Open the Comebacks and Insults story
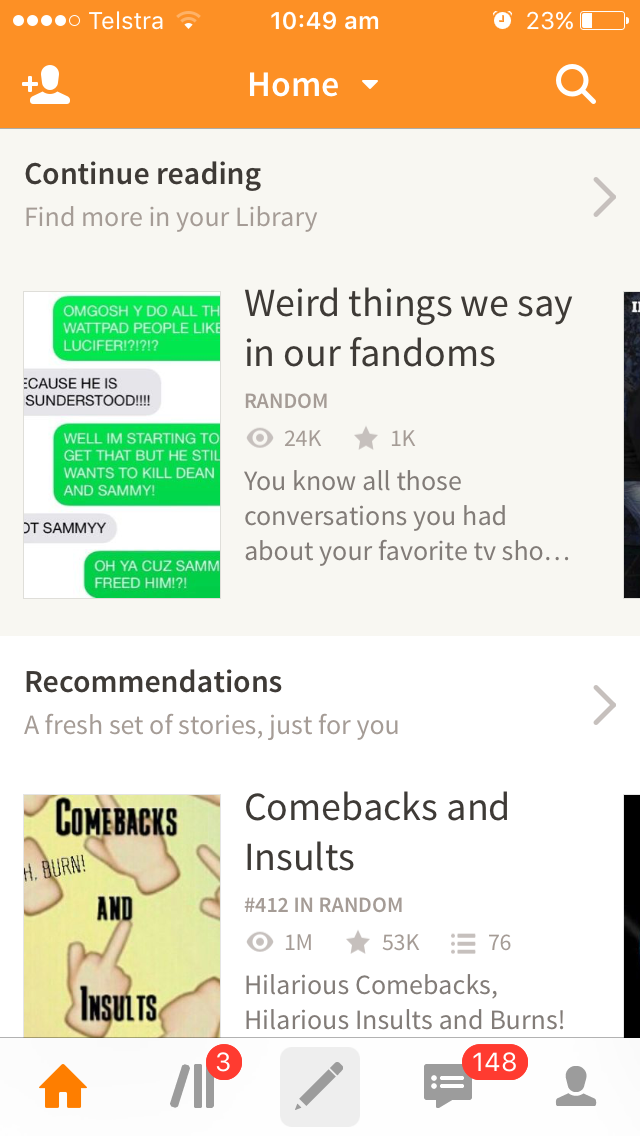 click(x=376, y=832)
